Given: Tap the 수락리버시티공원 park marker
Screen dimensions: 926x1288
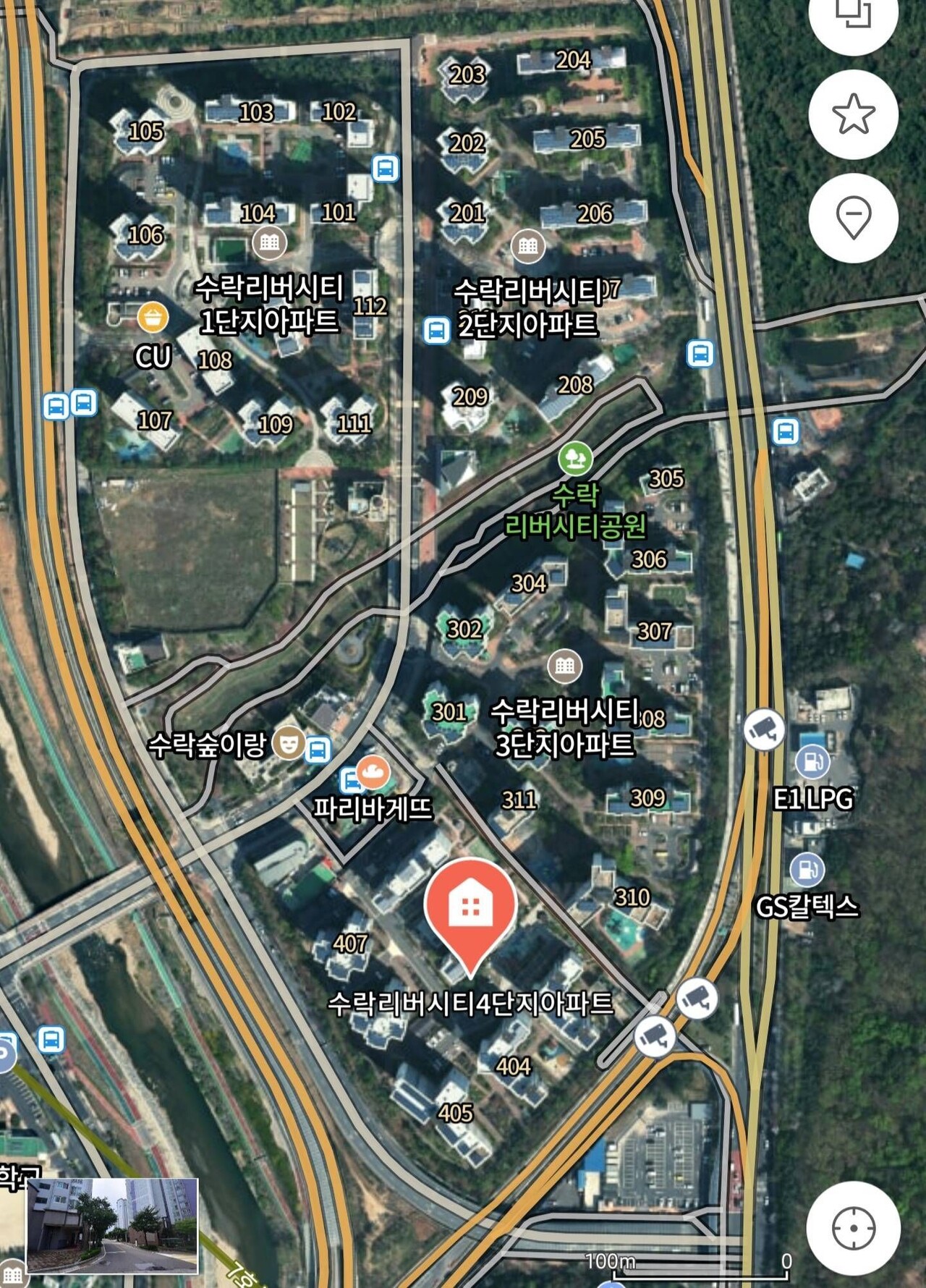Looking at the screenshot, I should pos(575,457).
